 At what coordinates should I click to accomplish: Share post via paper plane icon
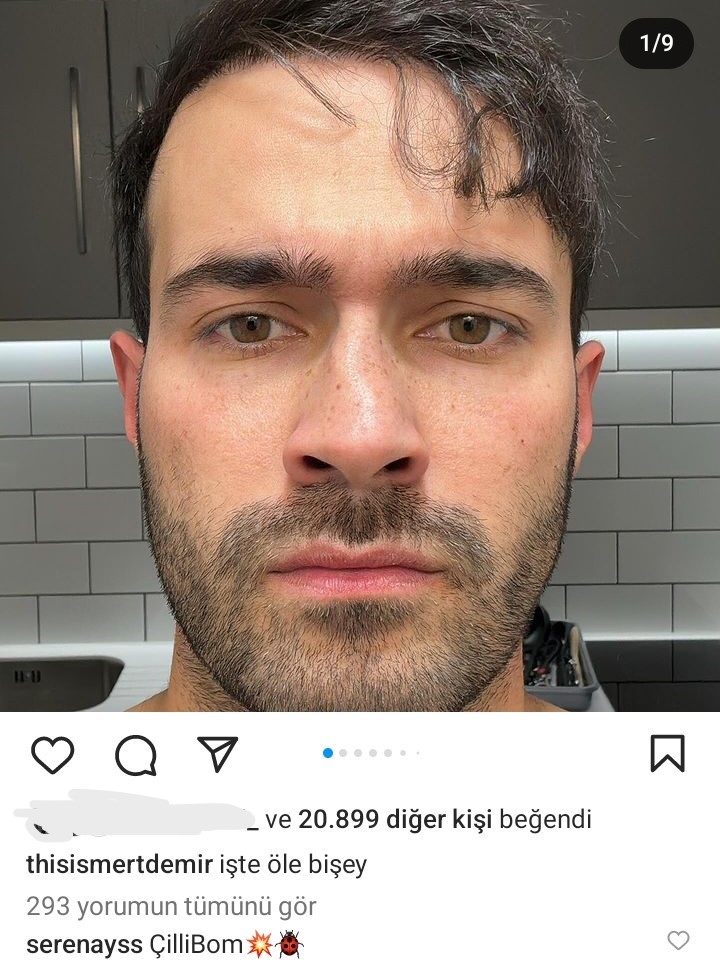tap(217, 754)
